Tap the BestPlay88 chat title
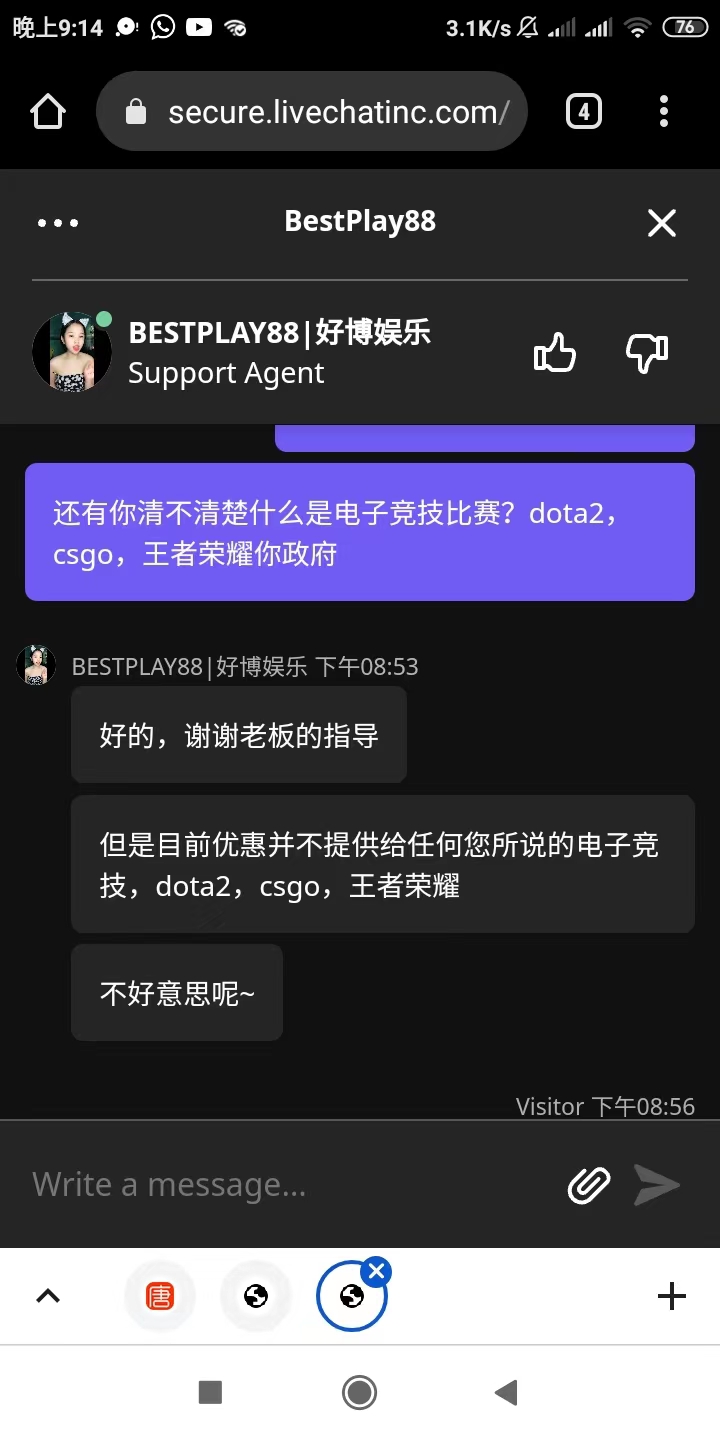 [359, 221]
